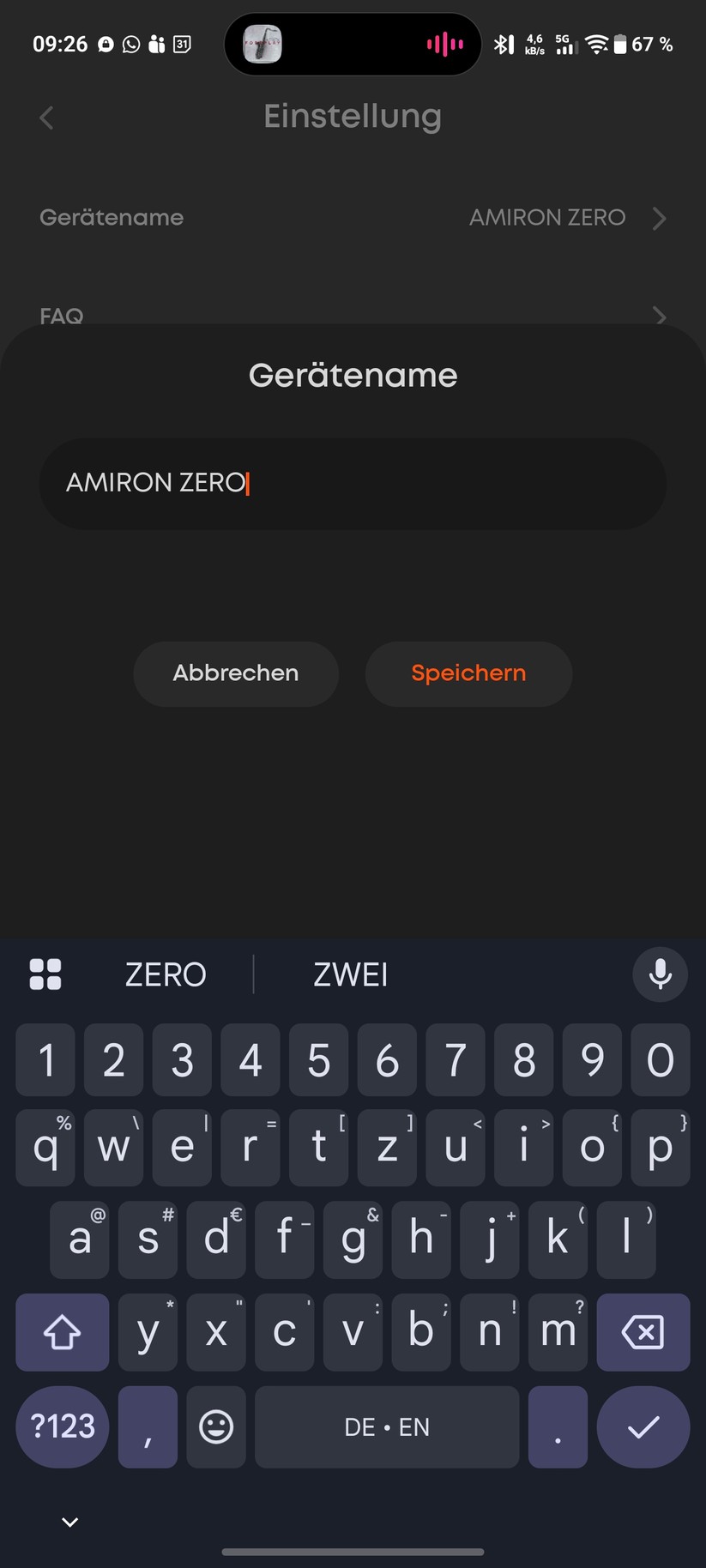The height and width of the screenshot is (1568, 706).
Task: Enable caps with the shift key
Action: (x=61, y=1332)
